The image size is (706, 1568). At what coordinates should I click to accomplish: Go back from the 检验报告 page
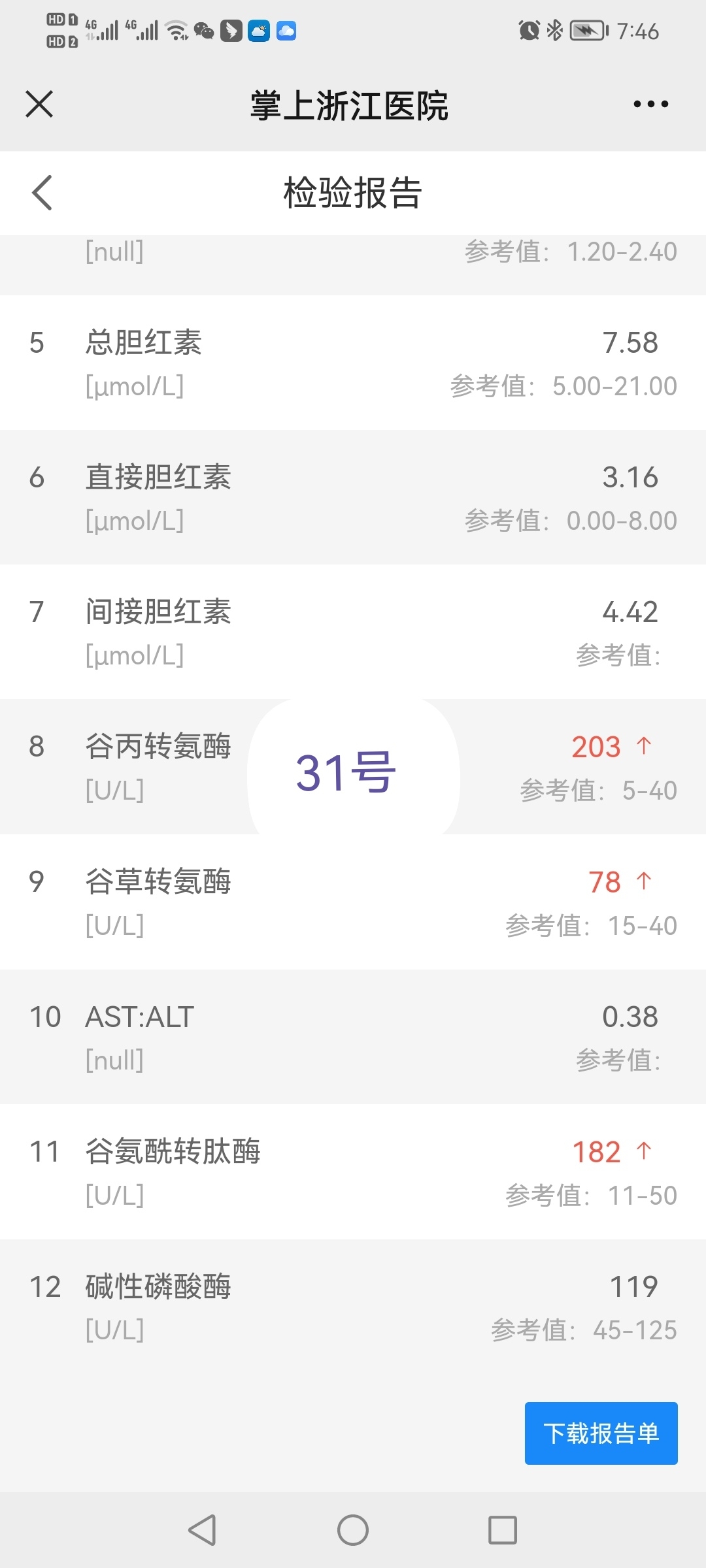[x=42, y=193]
